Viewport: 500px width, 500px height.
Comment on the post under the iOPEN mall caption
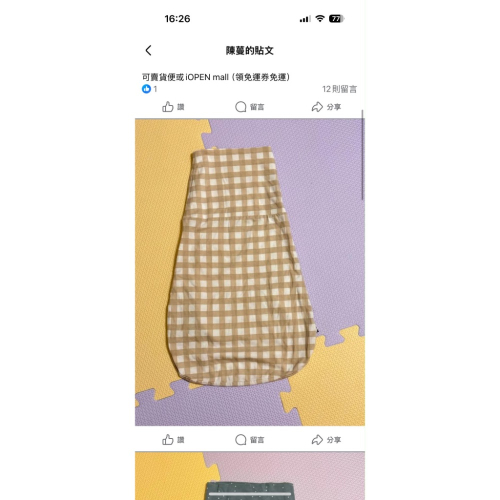pos(250,107)
